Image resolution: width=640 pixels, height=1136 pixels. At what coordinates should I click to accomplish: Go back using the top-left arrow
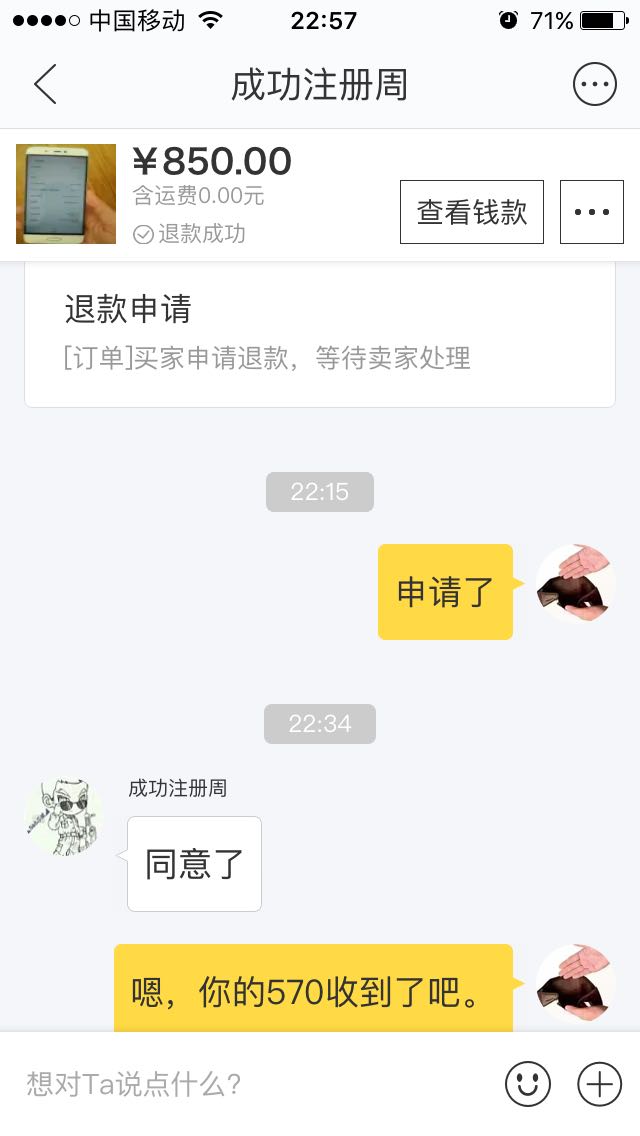pyautogui.click(x=45, y=84)
